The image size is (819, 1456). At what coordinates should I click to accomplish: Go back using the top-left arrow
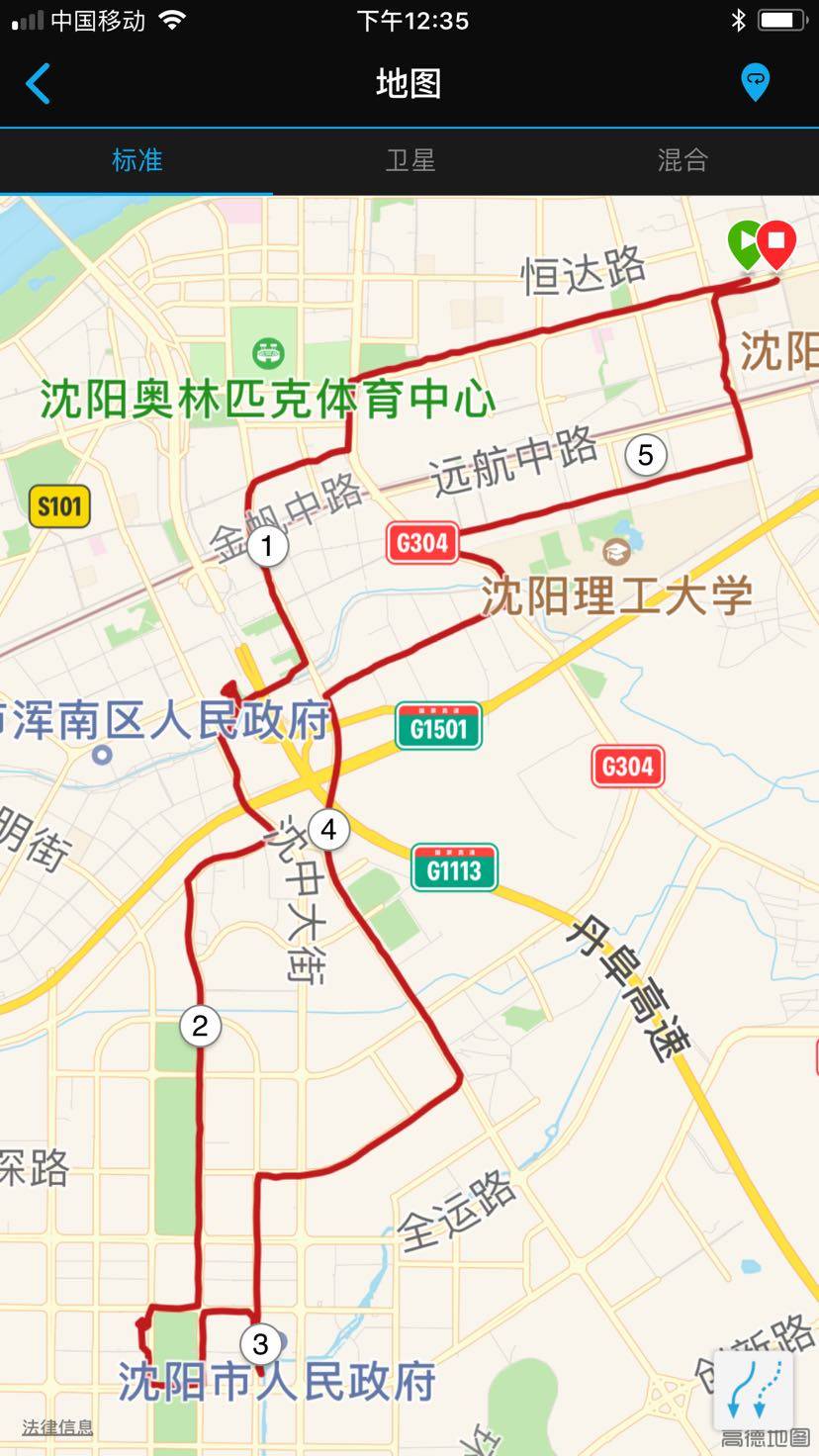[38, 84]
